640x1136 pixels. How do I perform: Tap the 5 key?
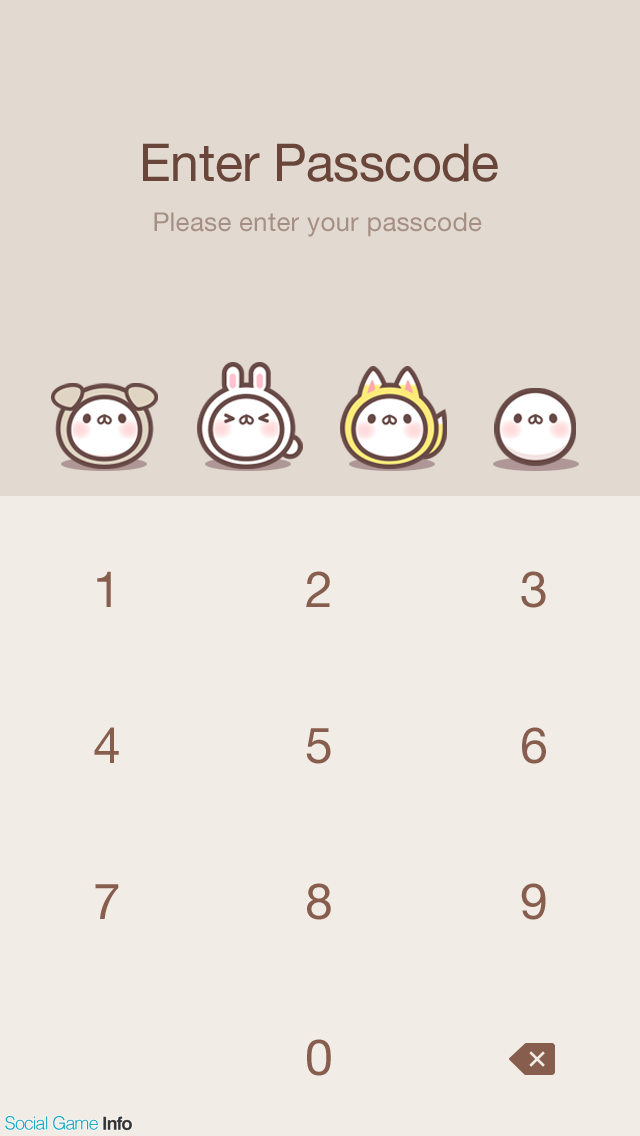pos(318,746)
